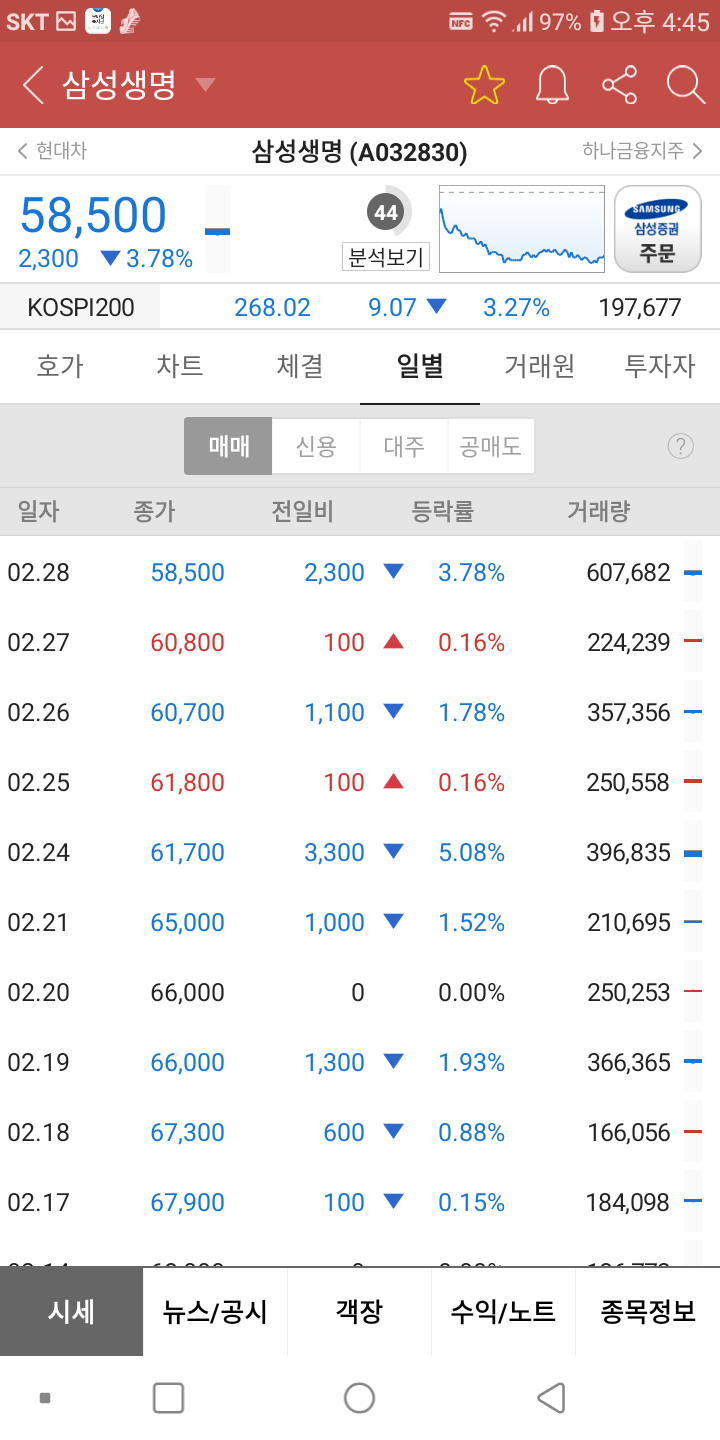Go to next stock 하나금융지주

(643, 151)
